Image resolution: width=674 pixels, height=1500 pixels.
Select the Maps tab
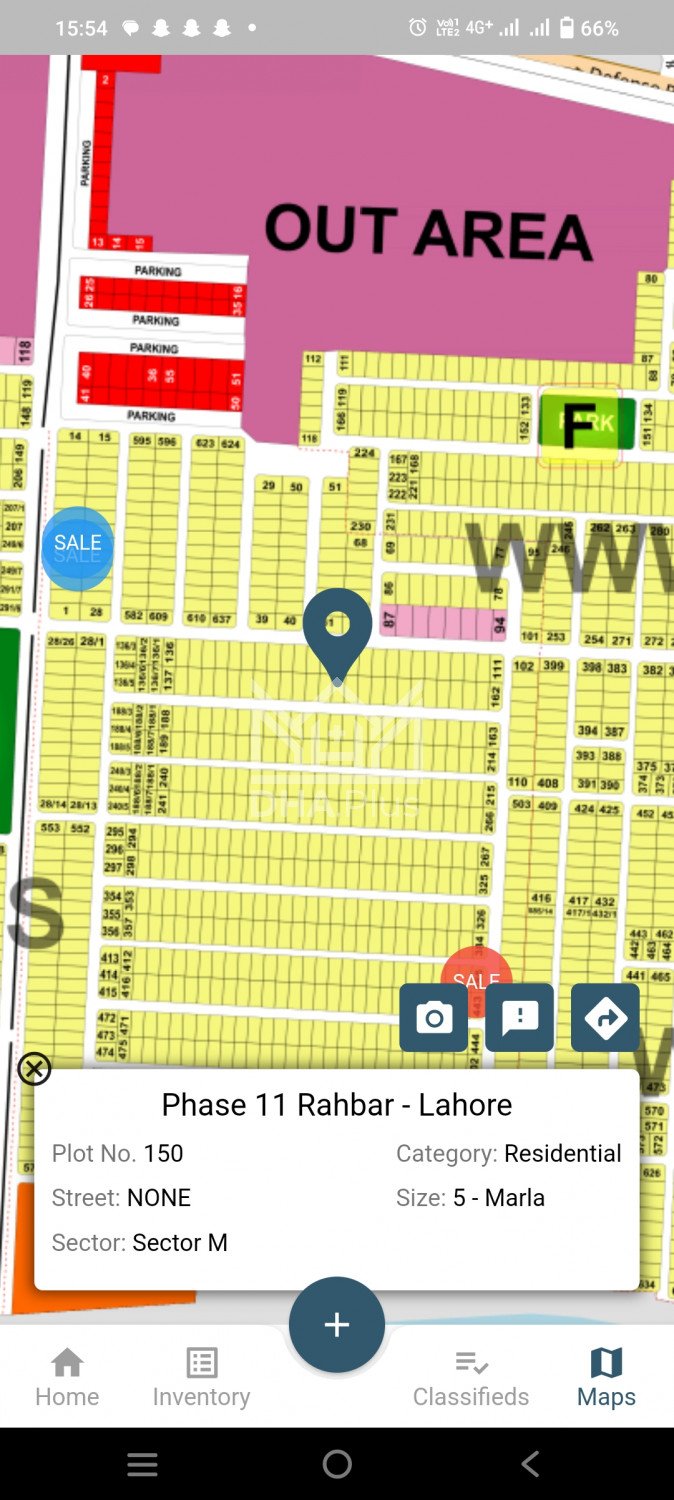tap(606, 1377)
